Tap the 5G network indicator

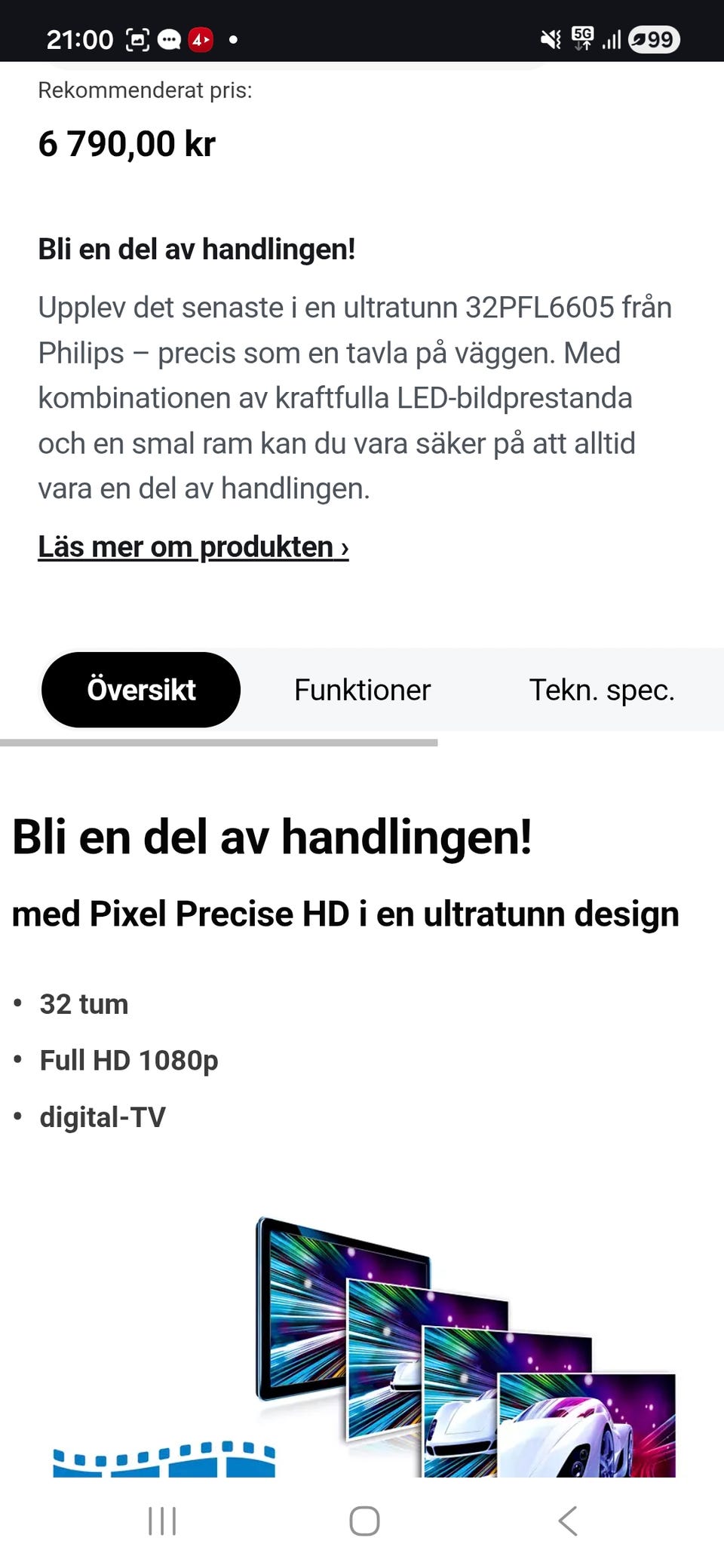click(582, 38)
